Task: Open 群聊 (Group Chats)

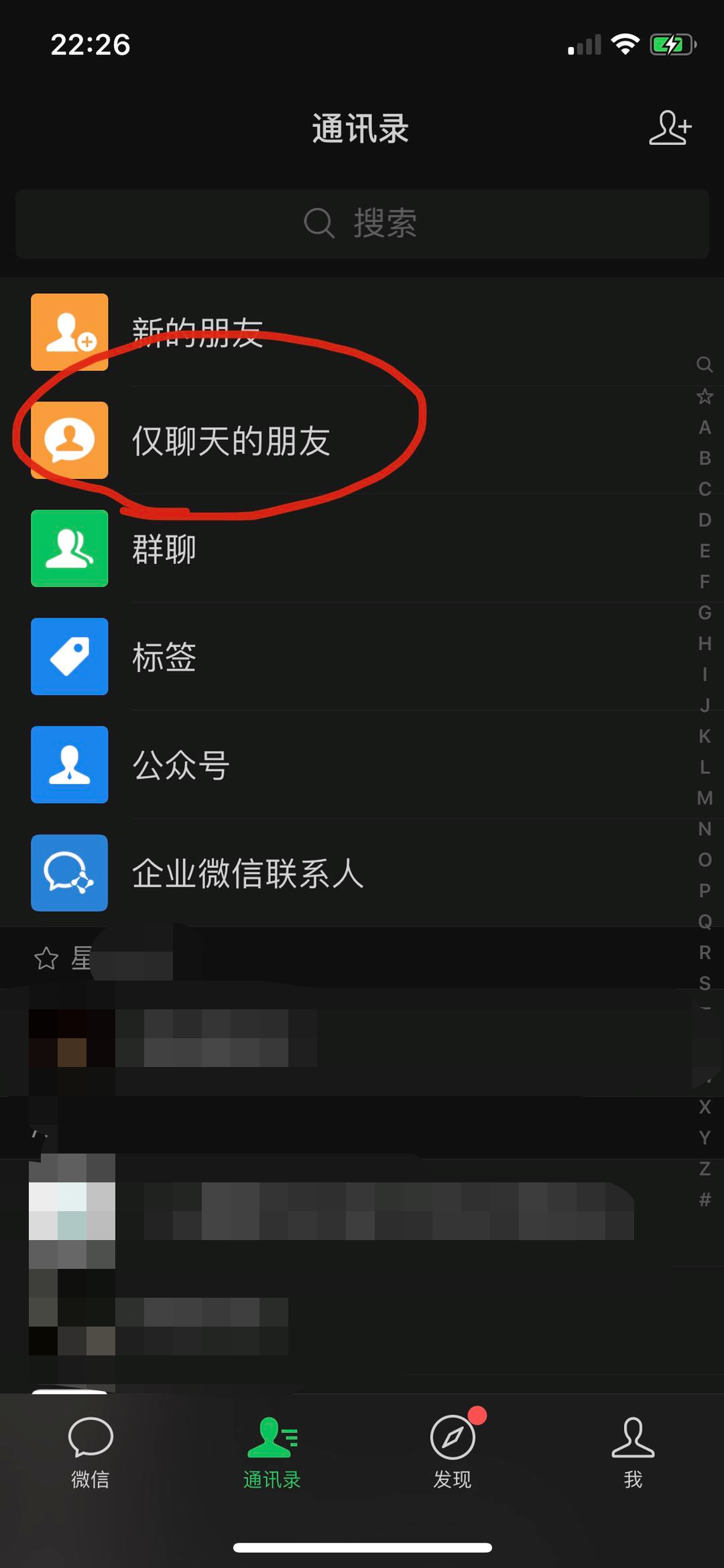Action: coord(163,549)
